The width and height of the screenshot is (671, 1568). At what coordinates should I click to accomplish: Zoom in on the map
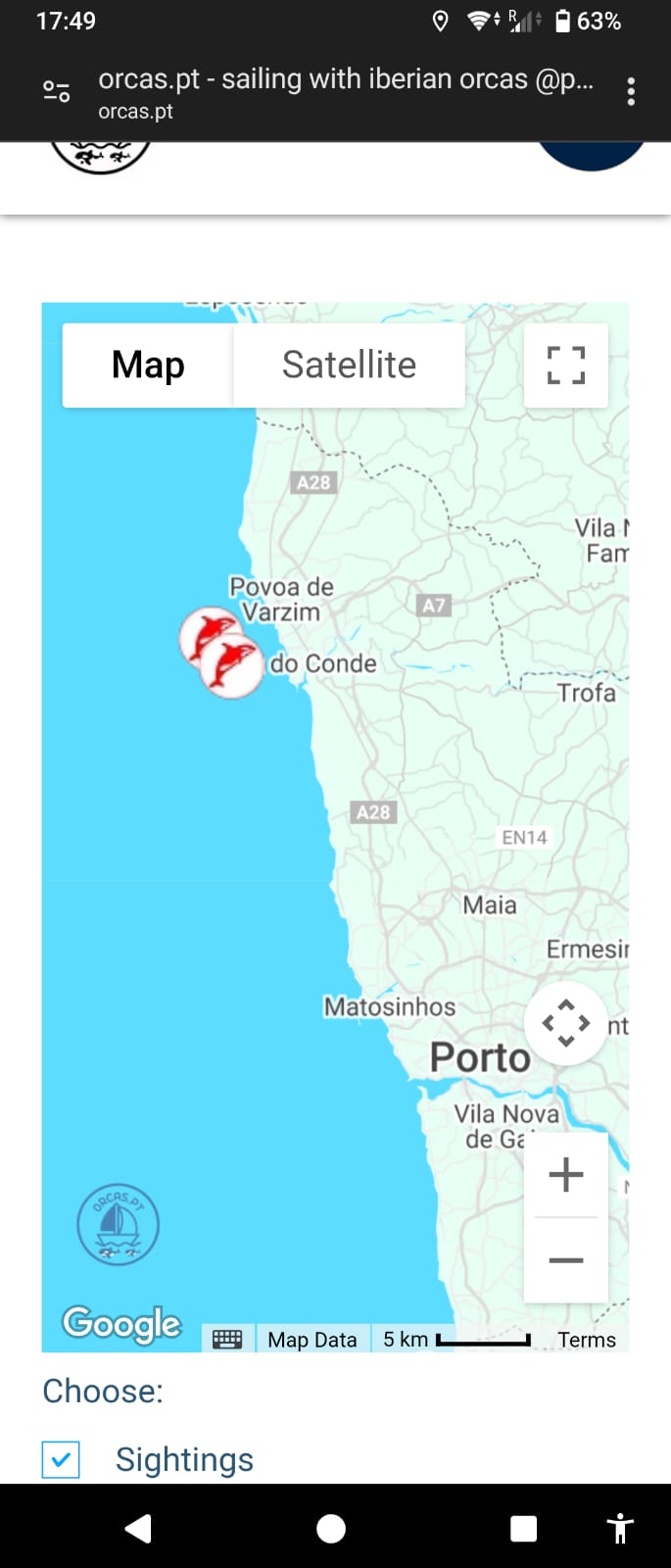tap(565, 1174)
